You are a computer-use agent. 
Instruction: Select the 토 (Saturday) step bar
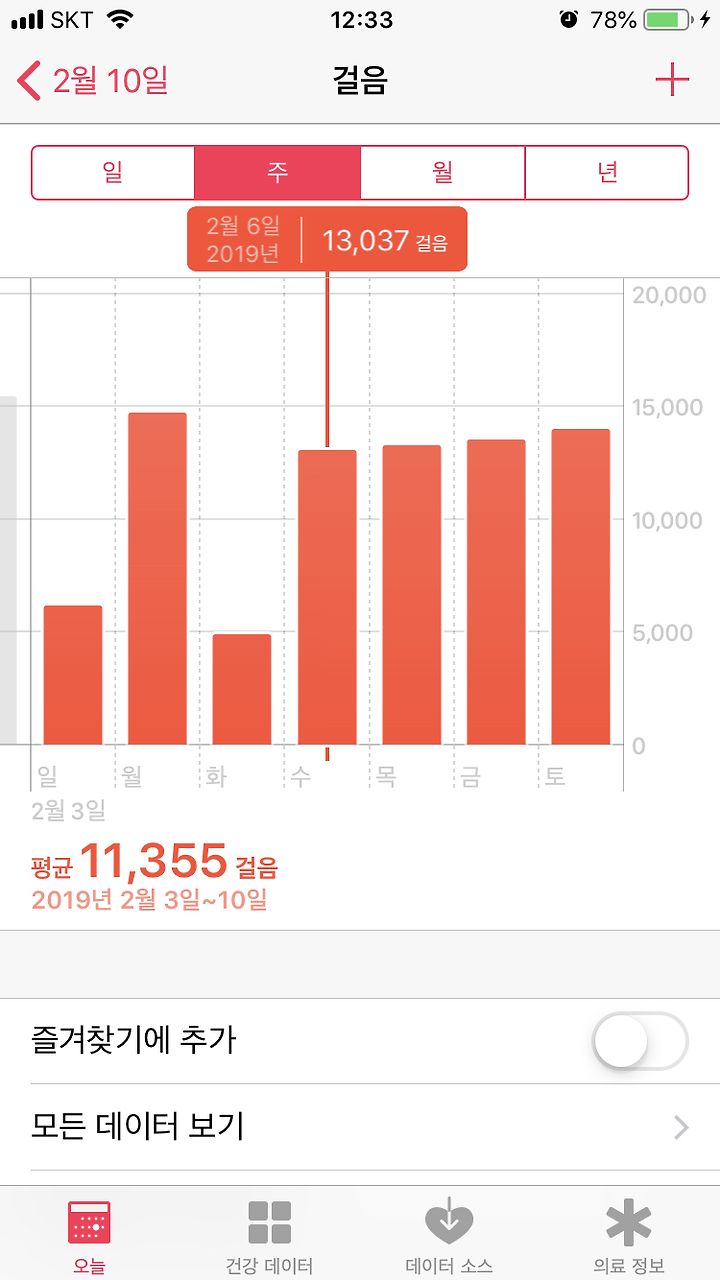[581, 587]
